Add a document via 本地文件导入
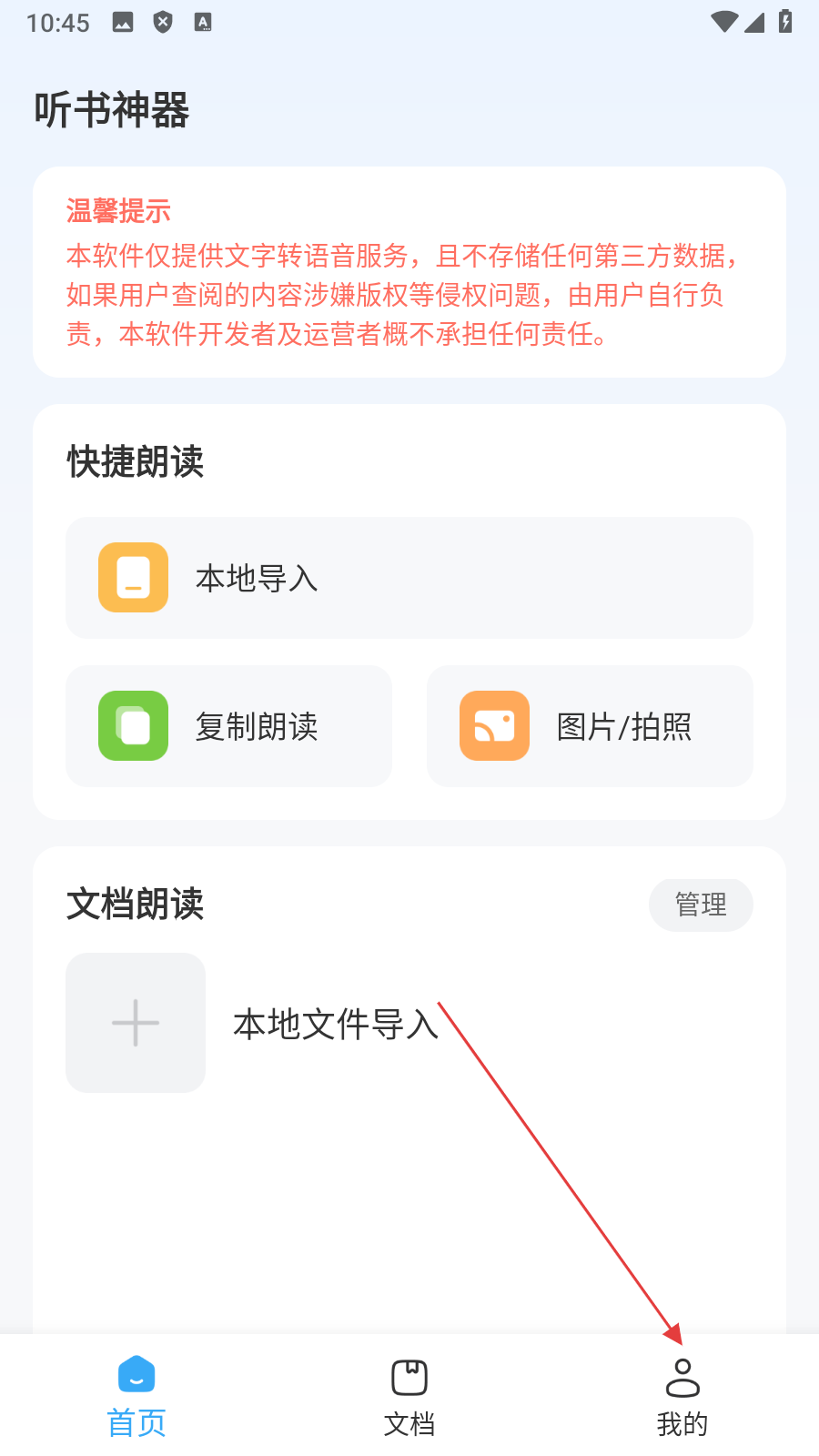 point(136,1023)
